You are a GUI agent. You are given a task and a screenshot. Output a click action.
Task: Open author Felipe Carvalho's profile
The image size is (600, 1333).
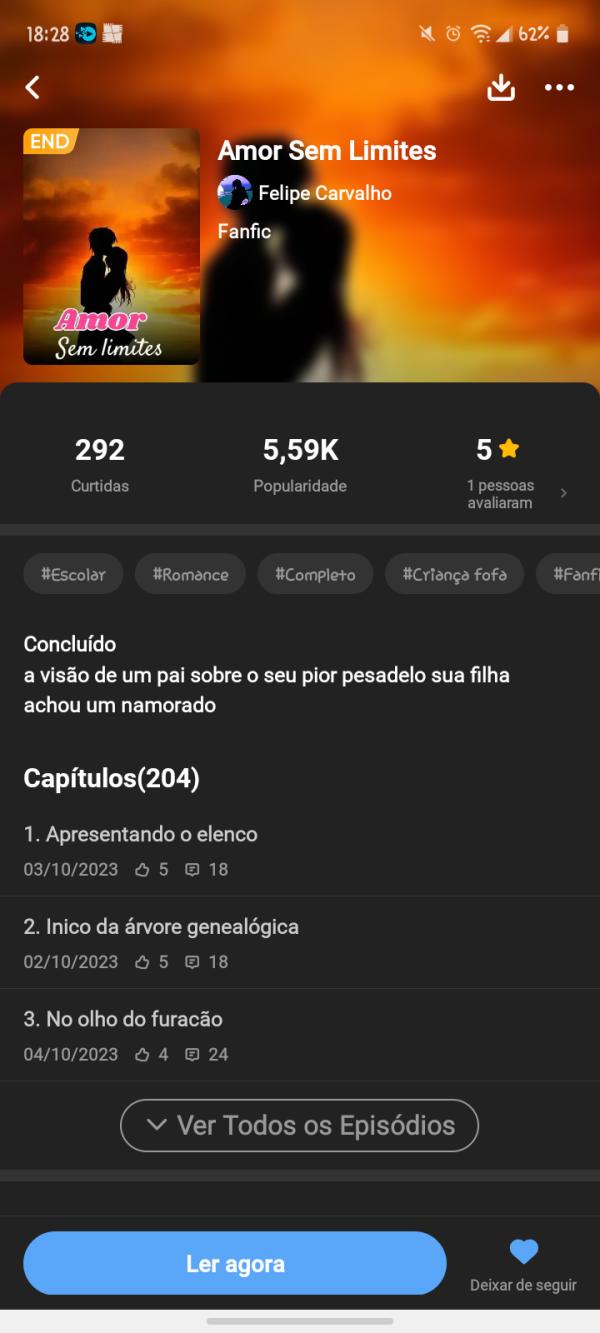pyautogui.click(x=305, y=193)
